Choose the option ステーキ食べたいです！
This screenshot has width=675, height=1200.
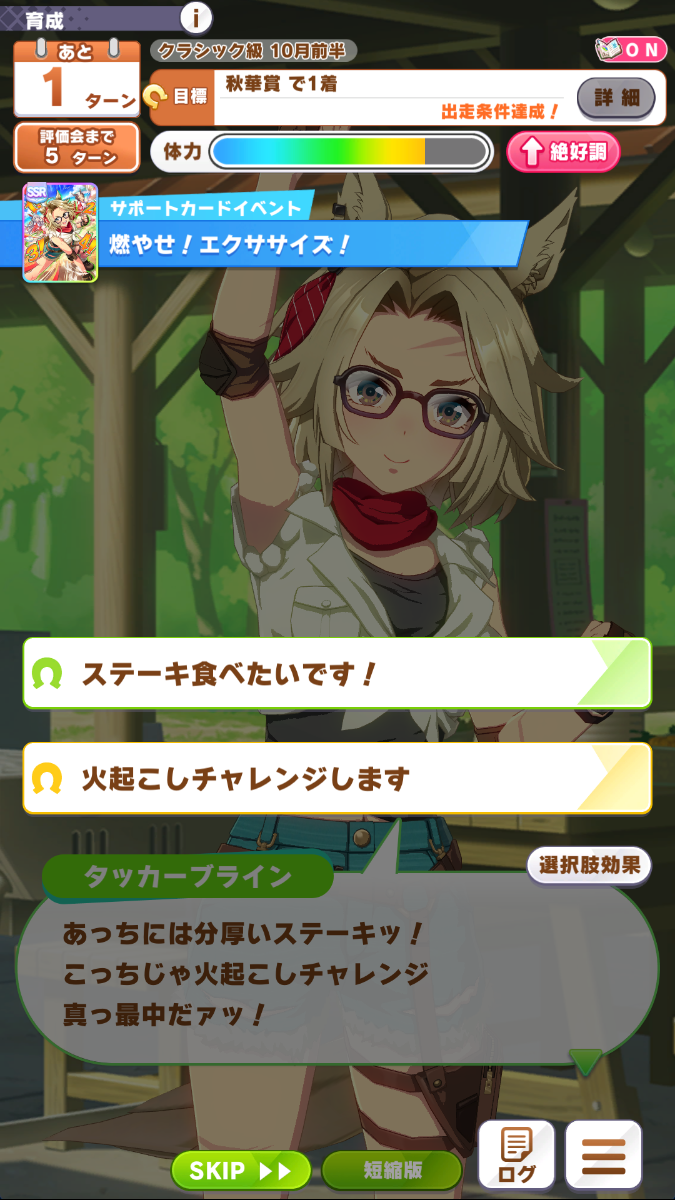tap(337, 673)
